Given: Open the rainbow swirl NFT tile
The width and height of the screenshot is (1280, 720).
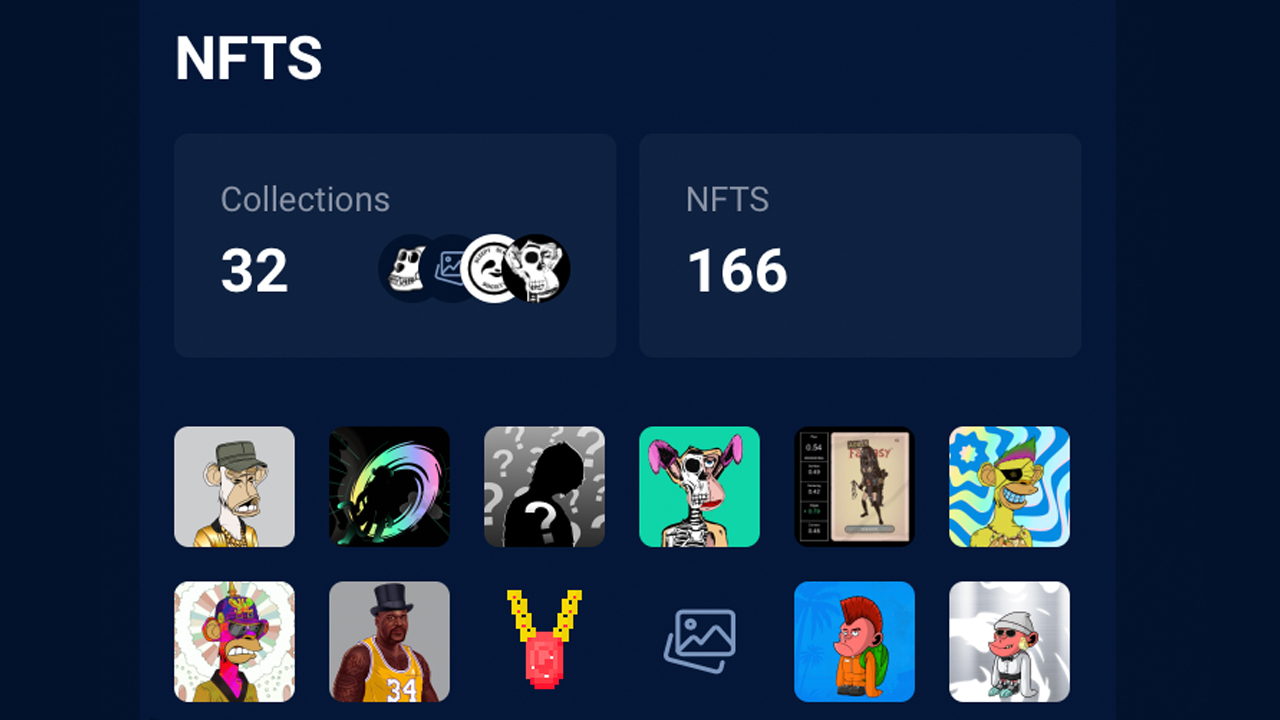Looking at the screenshot, I should (389, 487).
